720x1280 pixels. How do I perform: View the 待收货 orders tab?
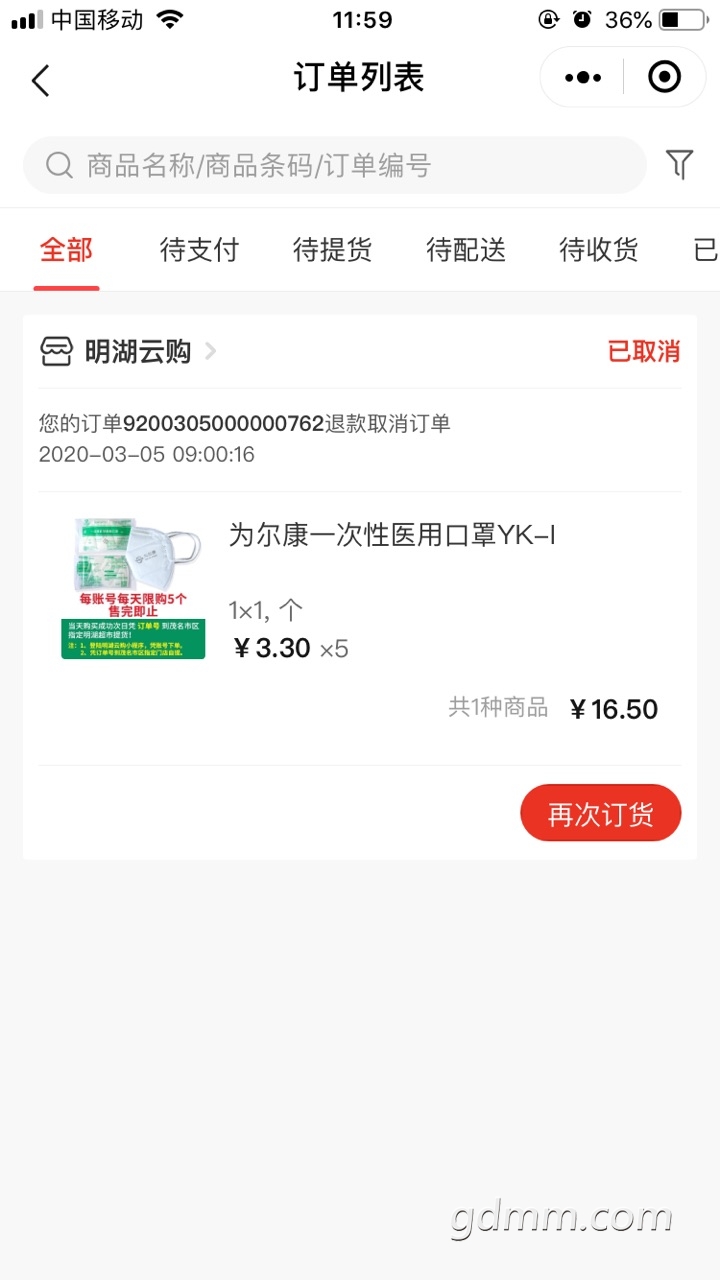point(598,250)
